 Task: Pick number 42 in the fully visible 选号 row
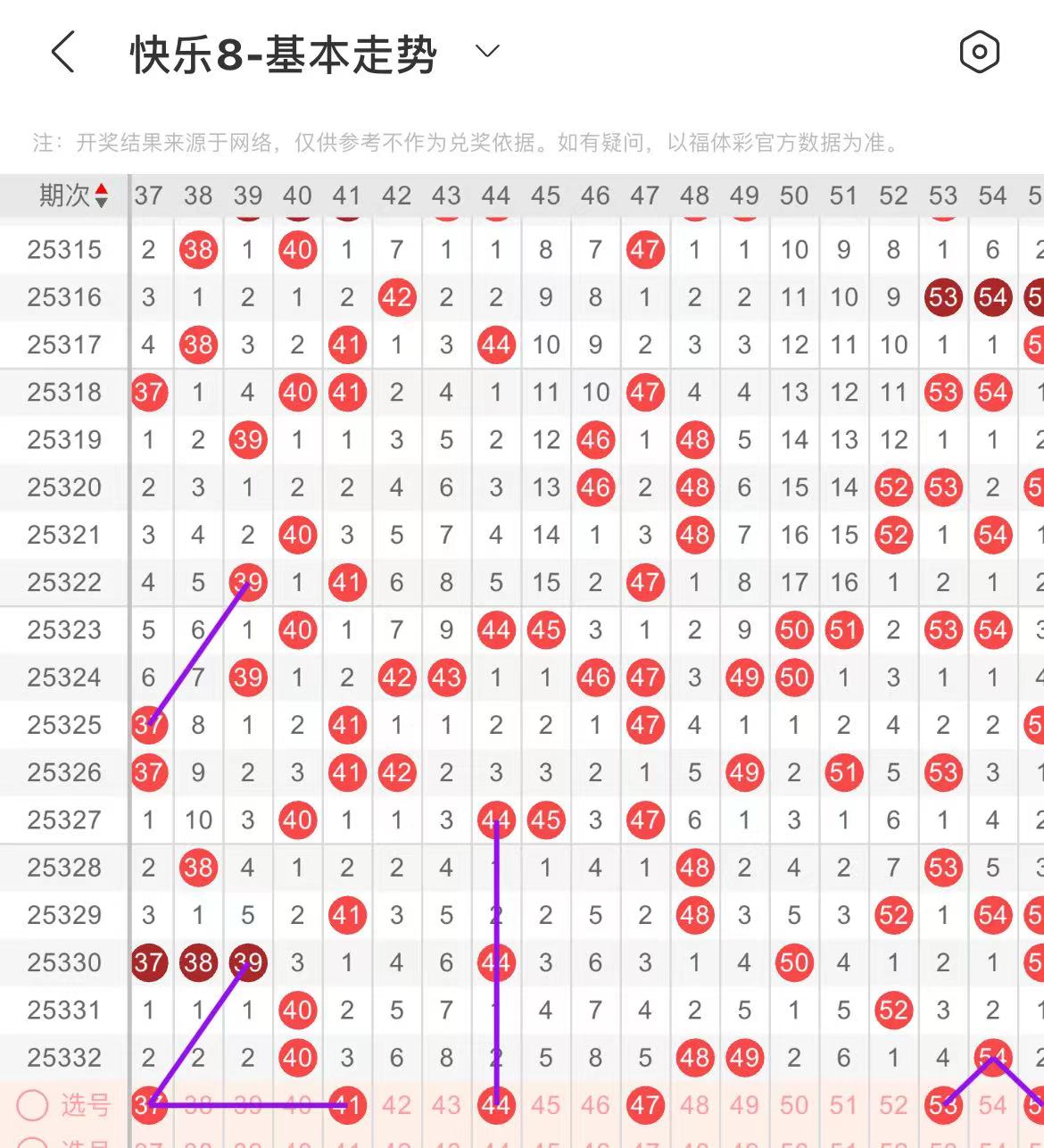pos(396,1105)
